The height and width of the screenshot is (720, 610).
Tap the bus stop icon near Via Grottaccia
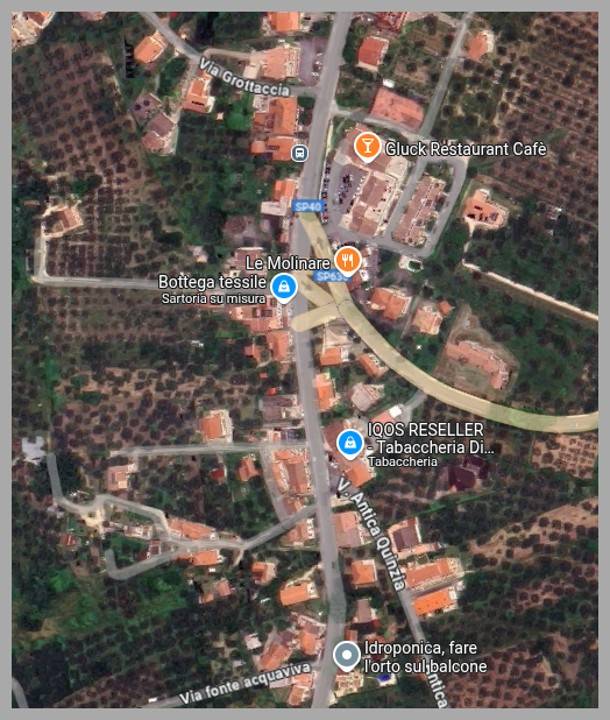300,152
